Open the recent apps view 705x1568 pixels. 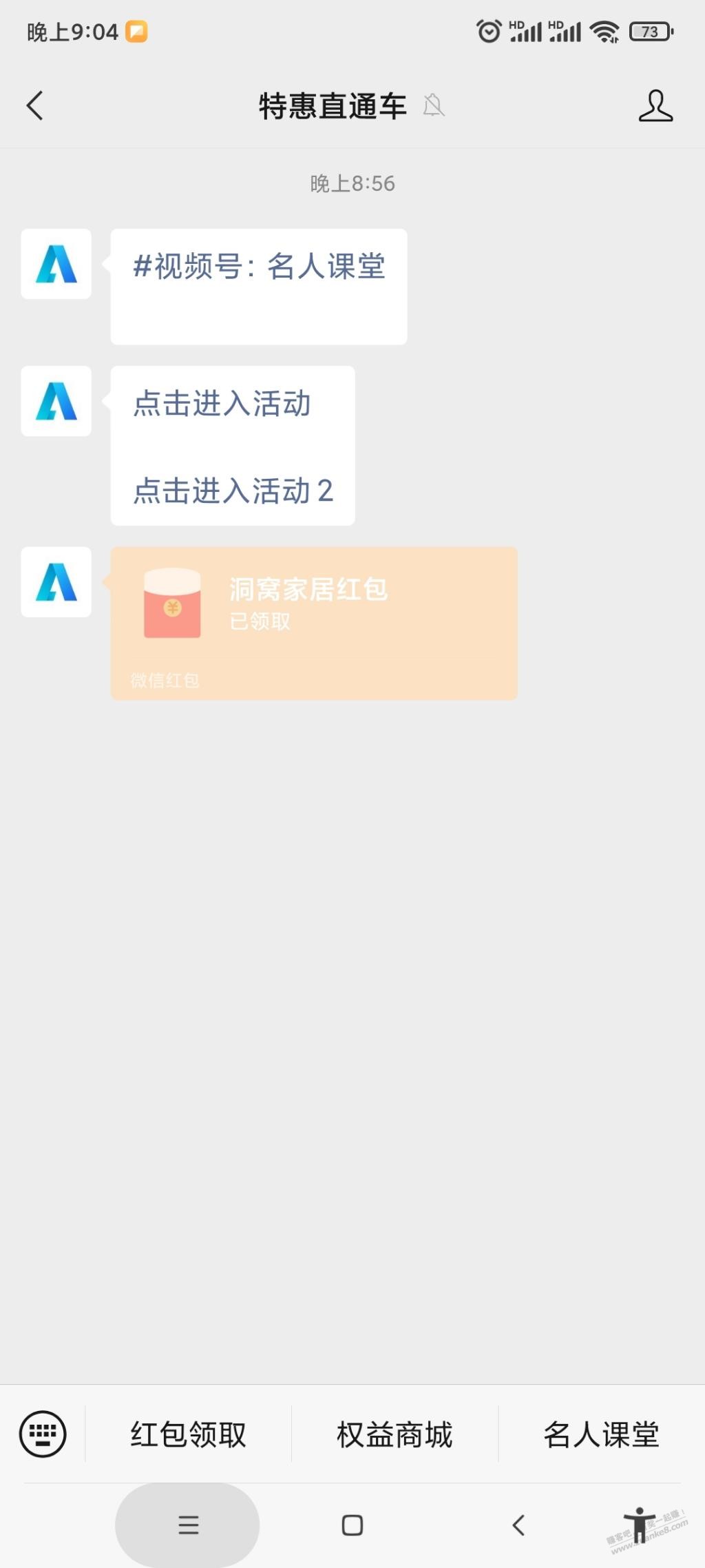[188, 1525]
